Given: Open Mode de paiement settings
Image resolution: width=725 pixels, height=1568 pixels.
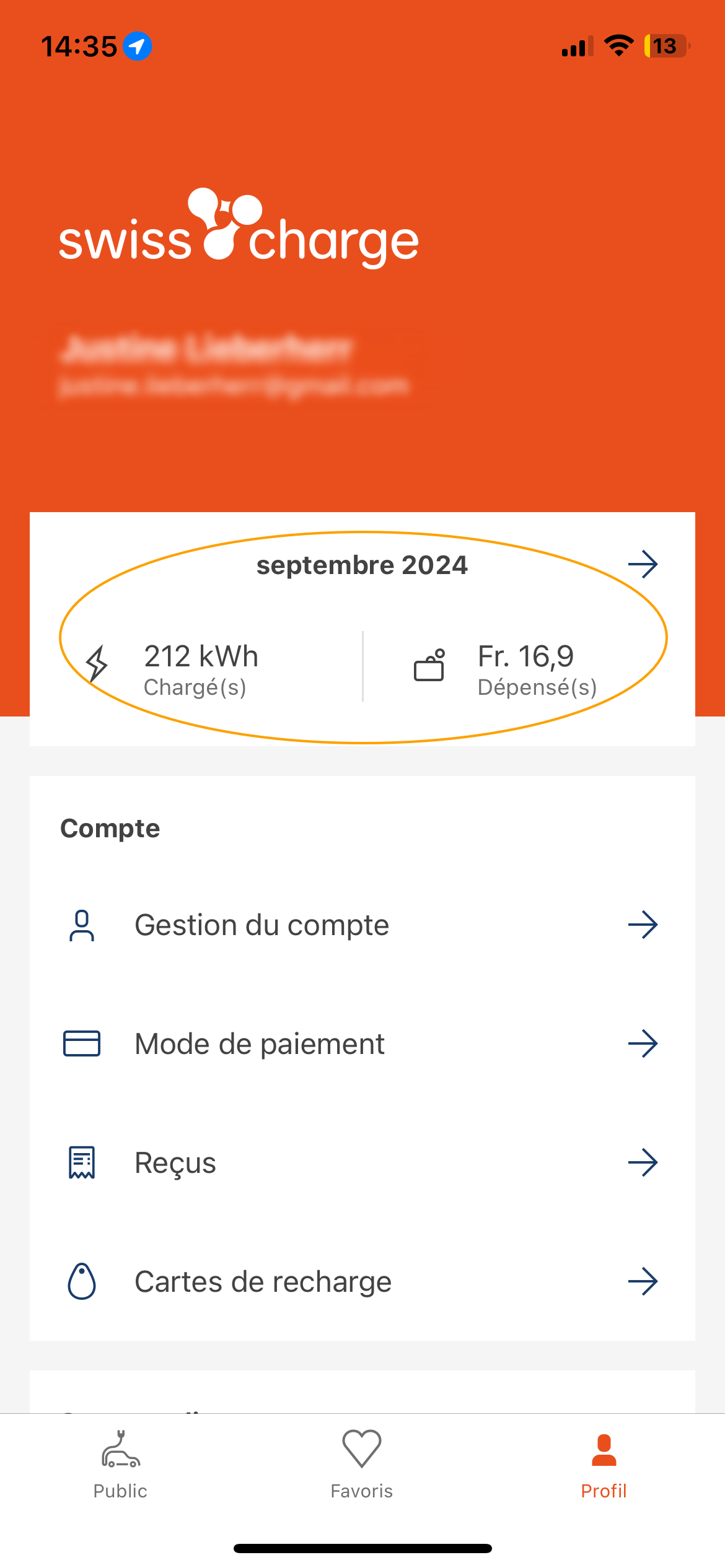Looking at the screenshot, I should (362, 1044).
